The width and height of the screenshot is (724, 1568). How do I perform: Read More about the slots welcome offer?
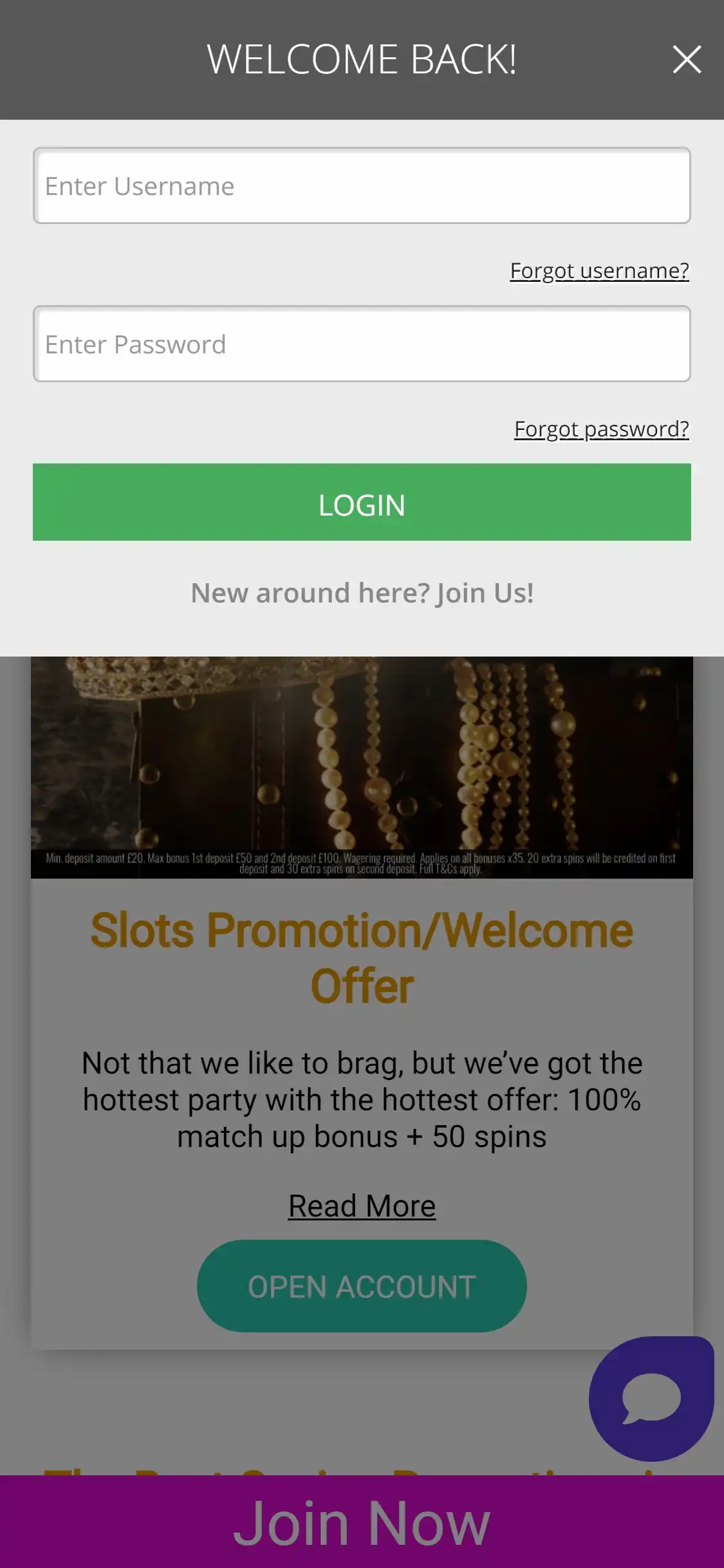(x=362, y=1206)
